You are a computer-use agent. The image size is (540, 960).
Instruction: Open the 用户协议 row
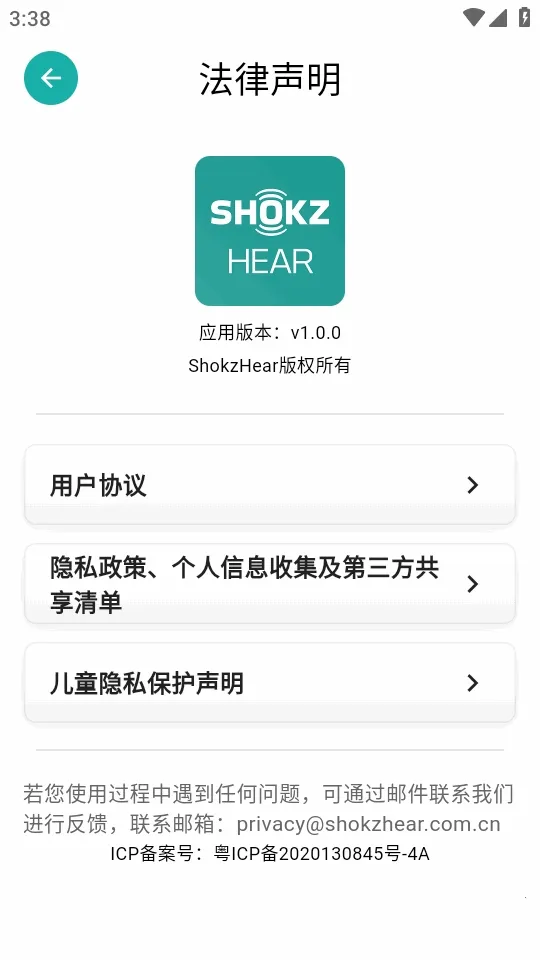tap(269, 485)
